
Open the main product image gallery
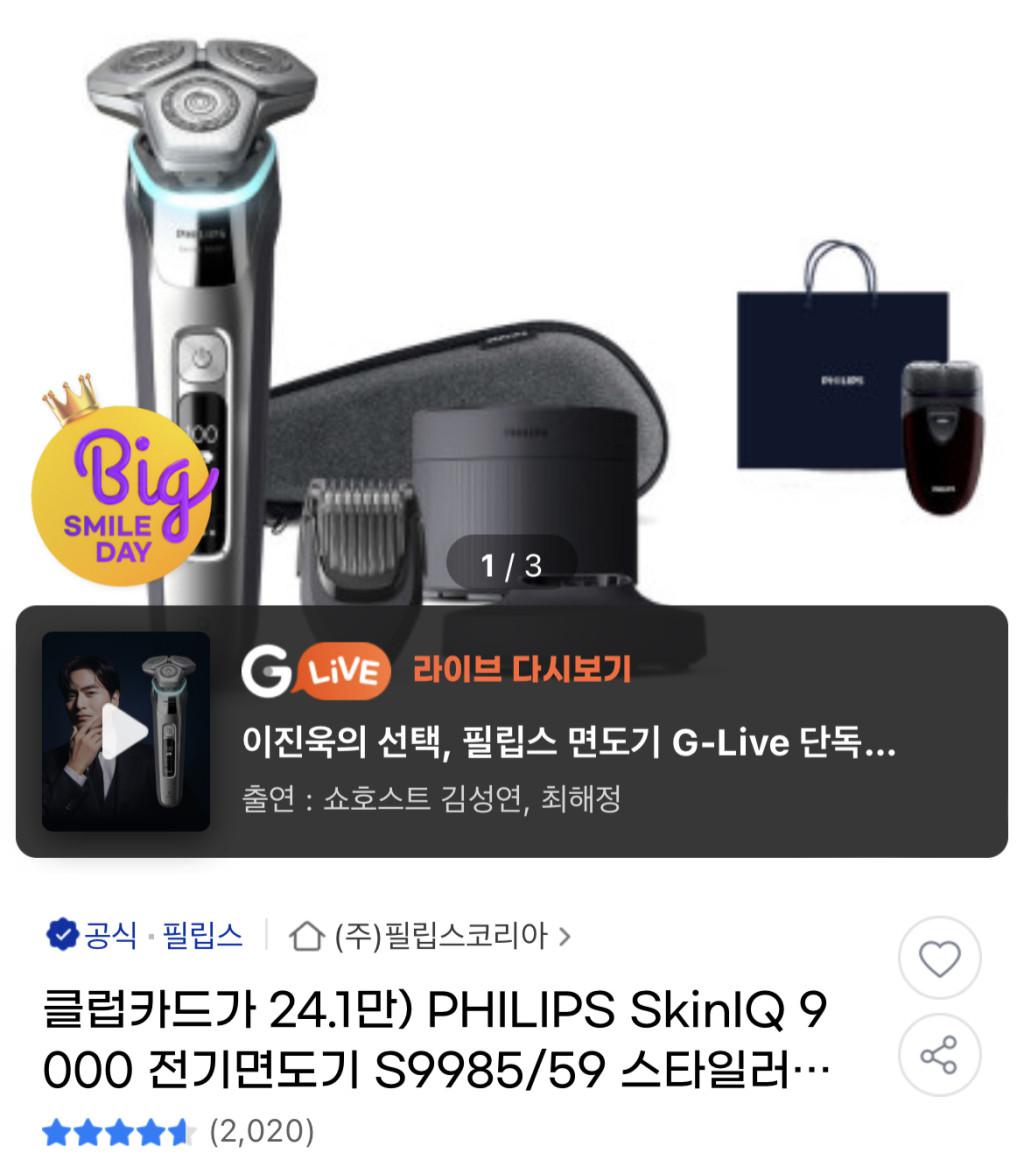pos(512,300)
